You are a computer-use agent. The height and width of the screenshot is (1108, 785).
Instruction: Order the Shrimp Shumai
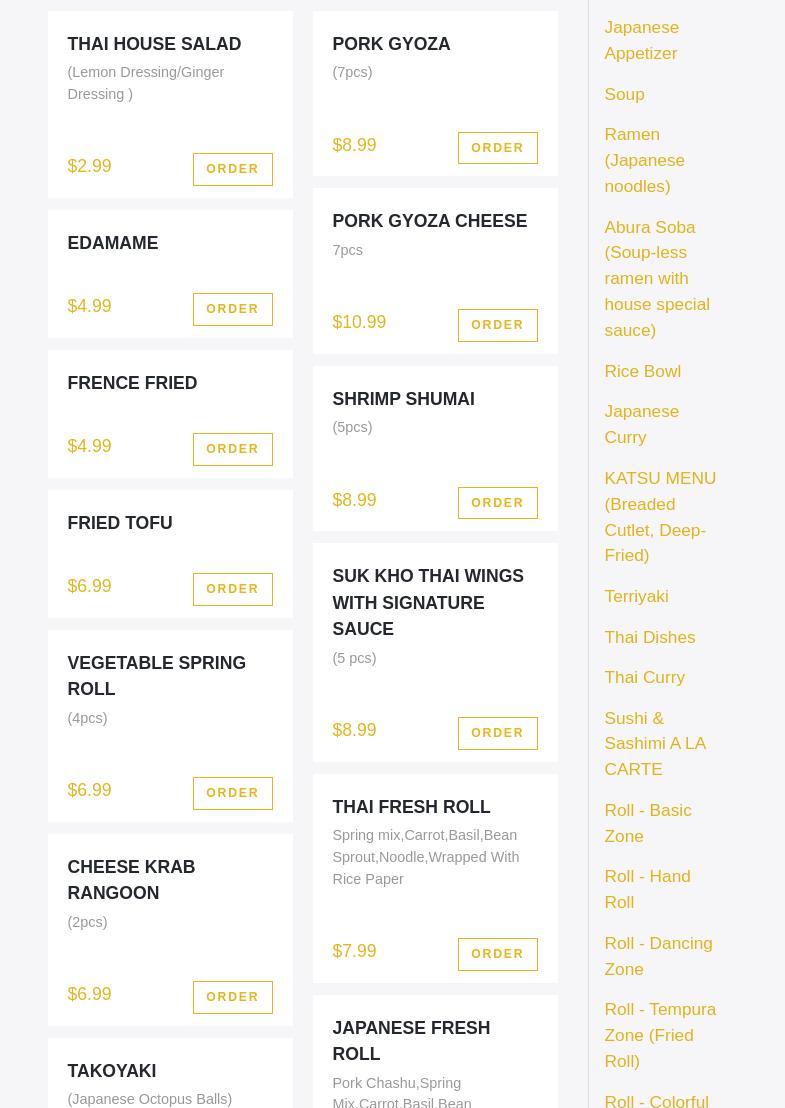click(497, 503)
